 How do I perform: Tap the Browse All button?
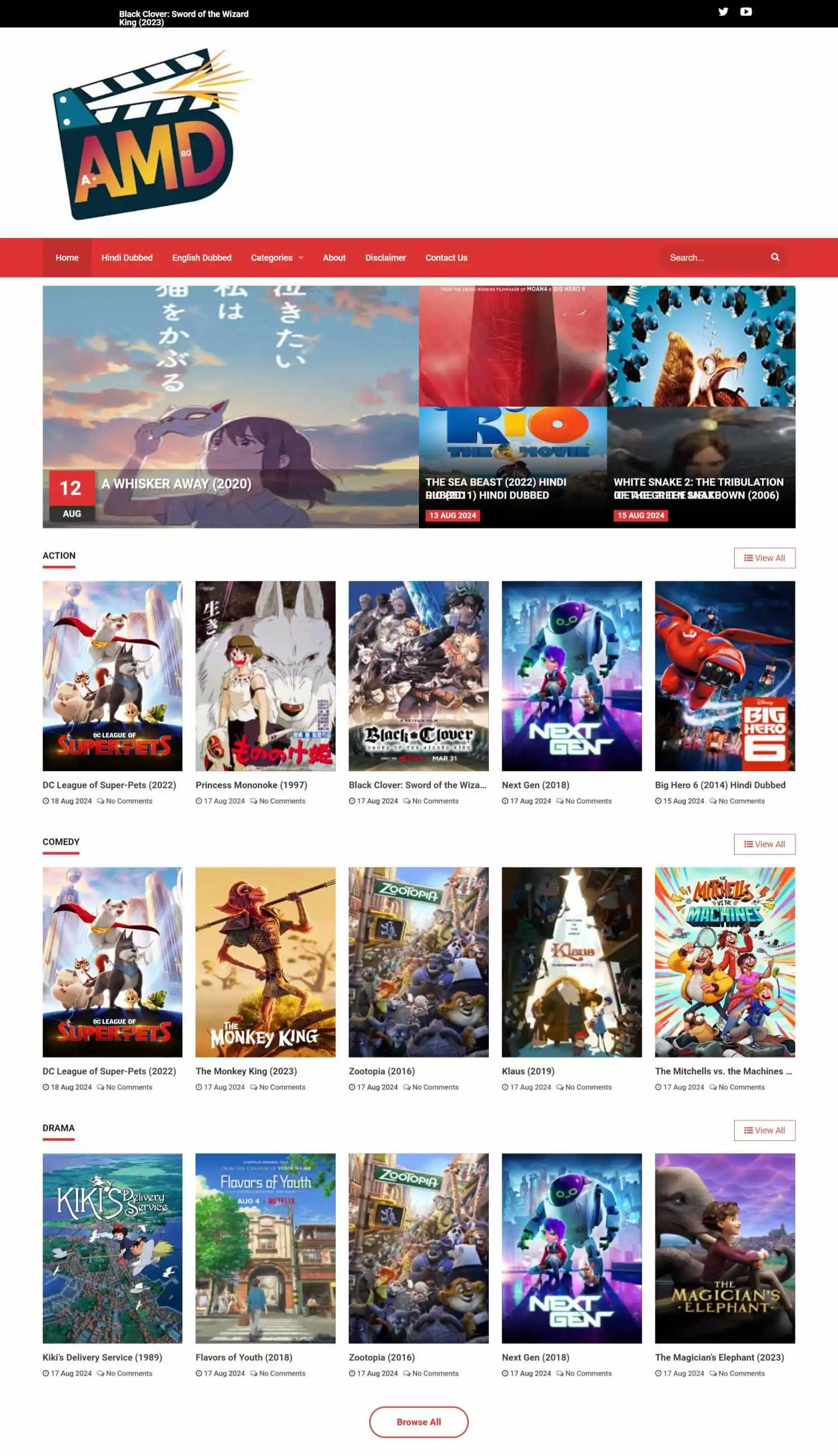point(418,1421)
